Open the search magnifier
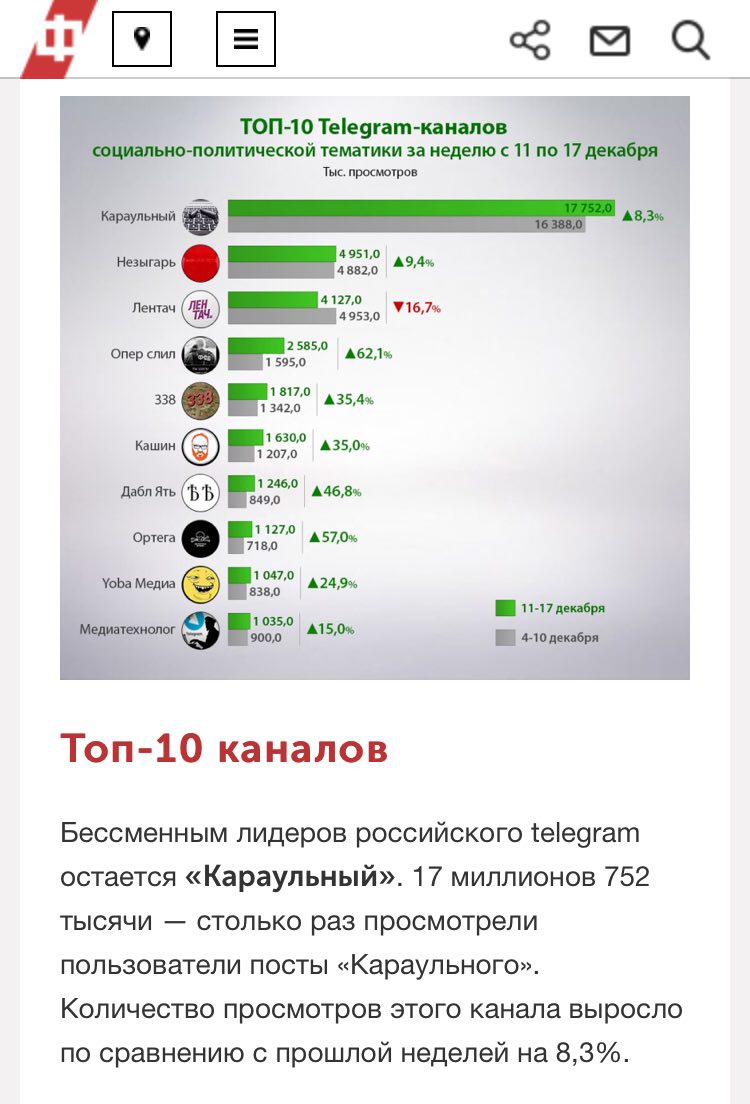Screen dimensions: 750x1104 690,41
